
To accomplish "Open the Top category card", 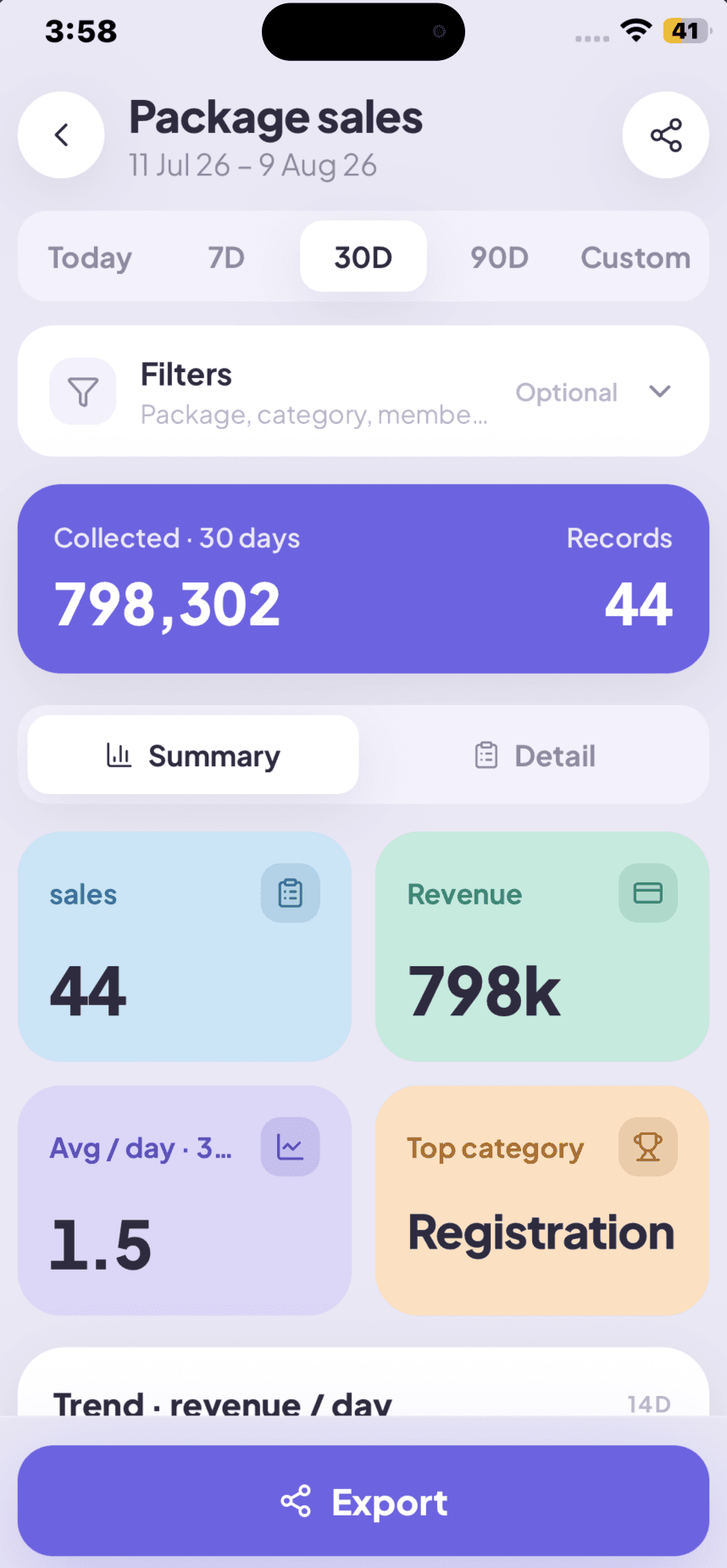I will point(542,1201).
